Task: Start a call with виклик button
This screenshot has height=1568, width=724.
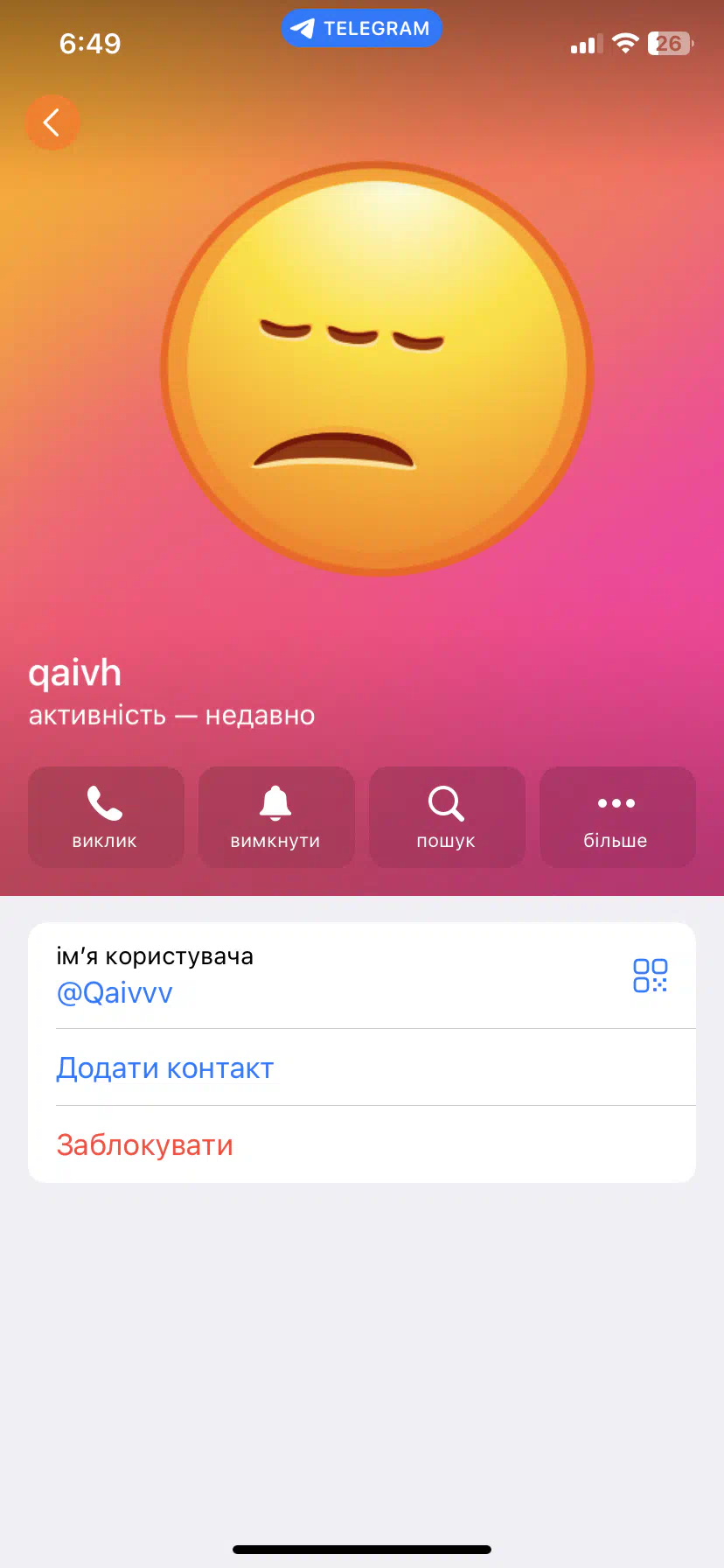Action: (106, 817)
